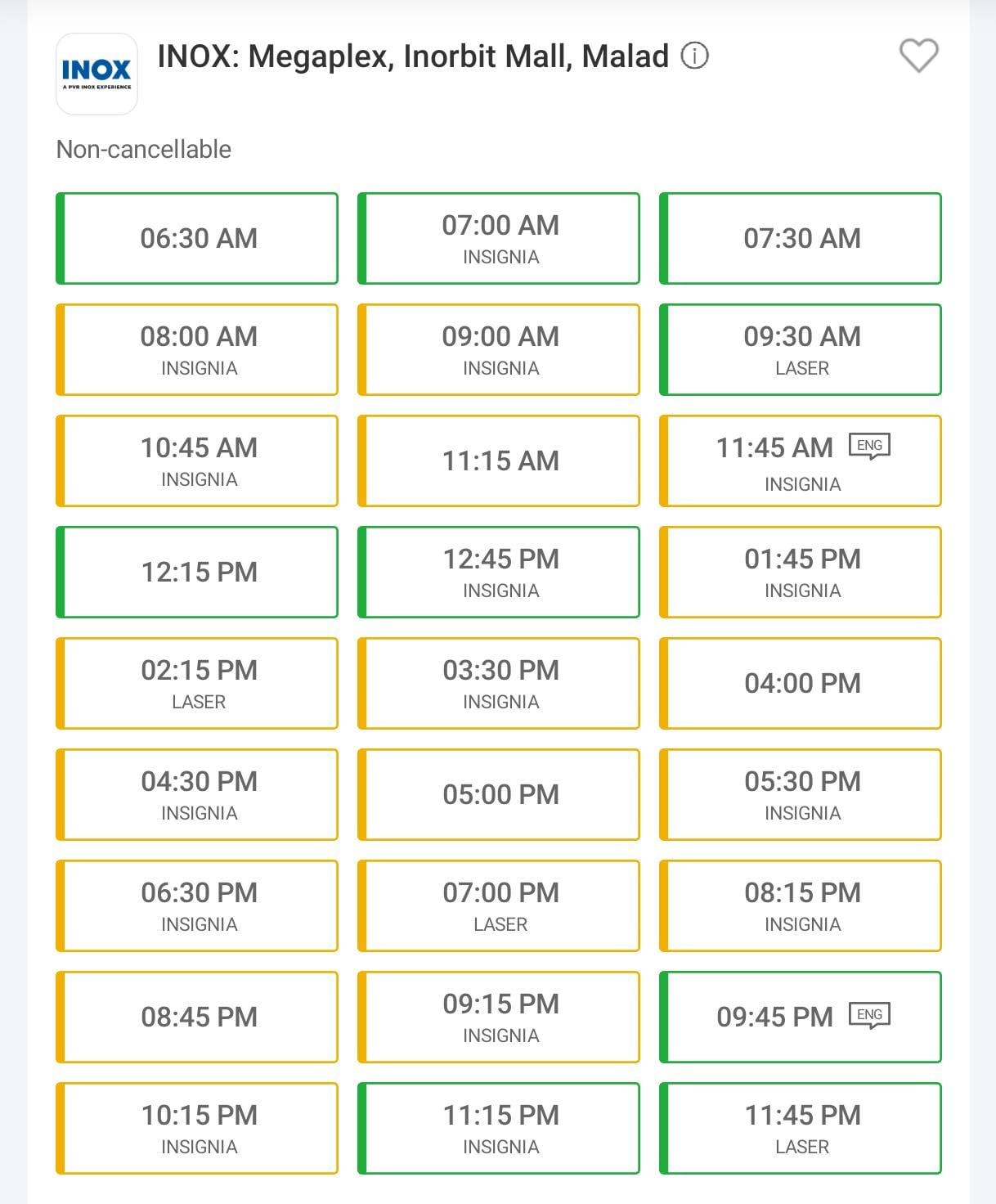The image size is (996, 1204).
Task: Choose the 07:00 AM INSIGNIA show
Action: (x=499, y=239)
